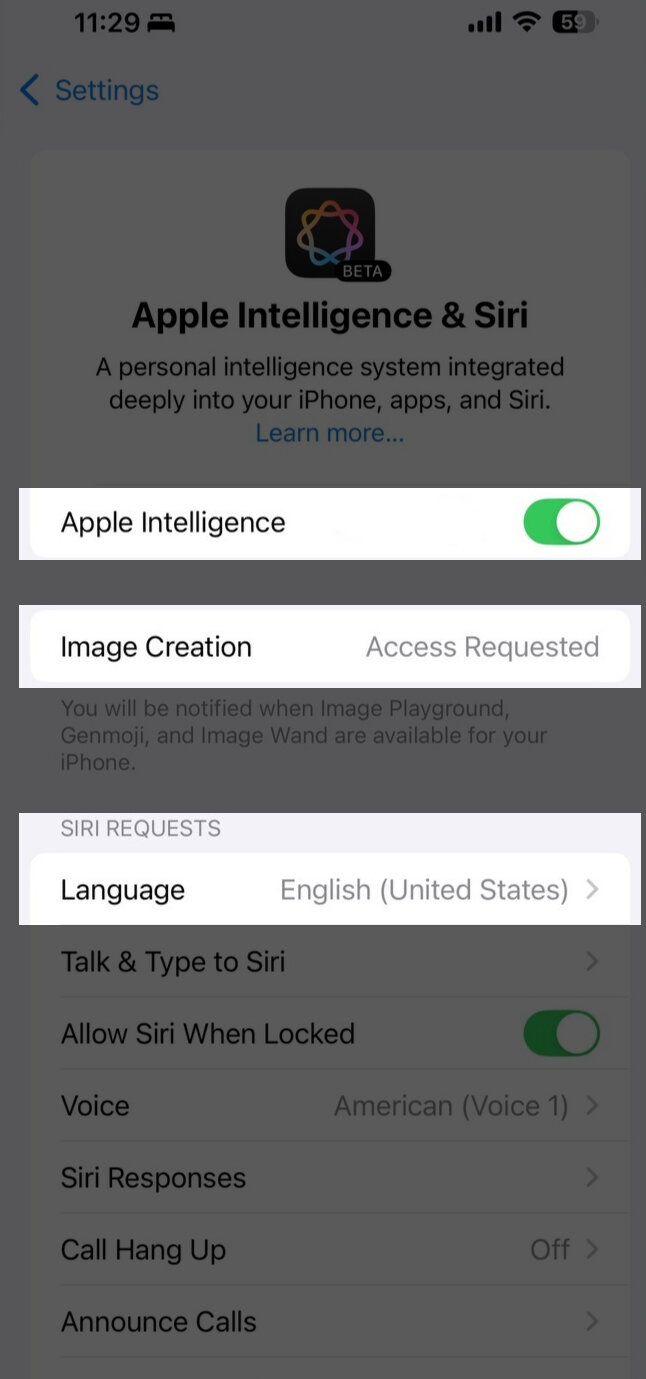Go back to Settings
646x1379 pixels.
pos(90,91)
